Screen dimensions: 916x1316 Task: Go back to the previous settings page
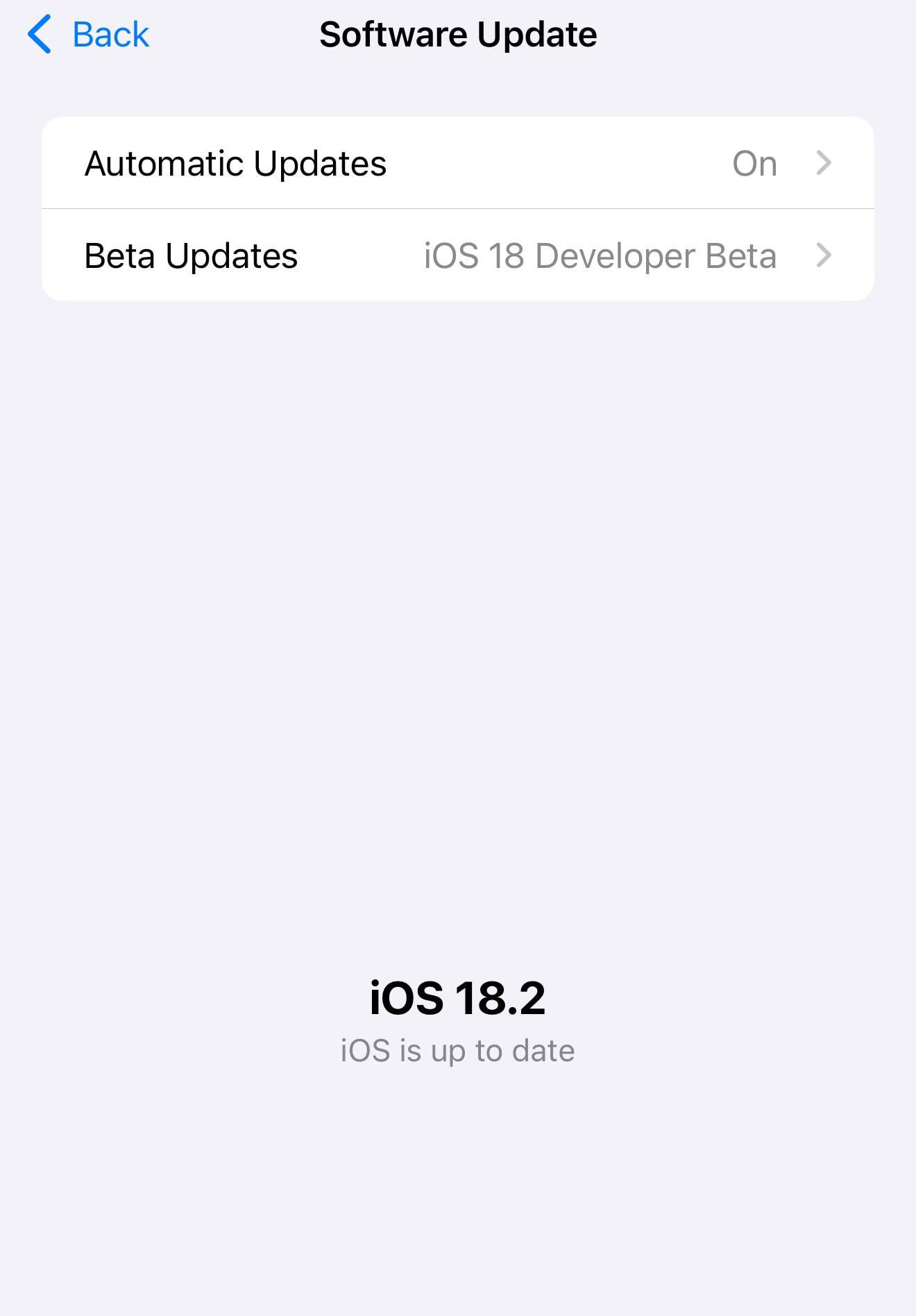pyautogui.click(x=89, y=35)
